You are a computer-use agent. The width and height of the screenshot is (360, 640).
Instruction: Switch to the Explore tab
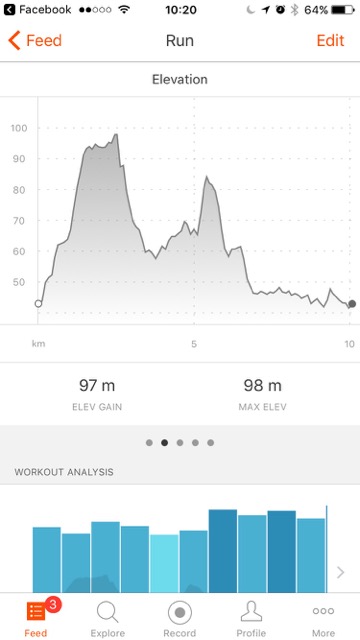108,618
